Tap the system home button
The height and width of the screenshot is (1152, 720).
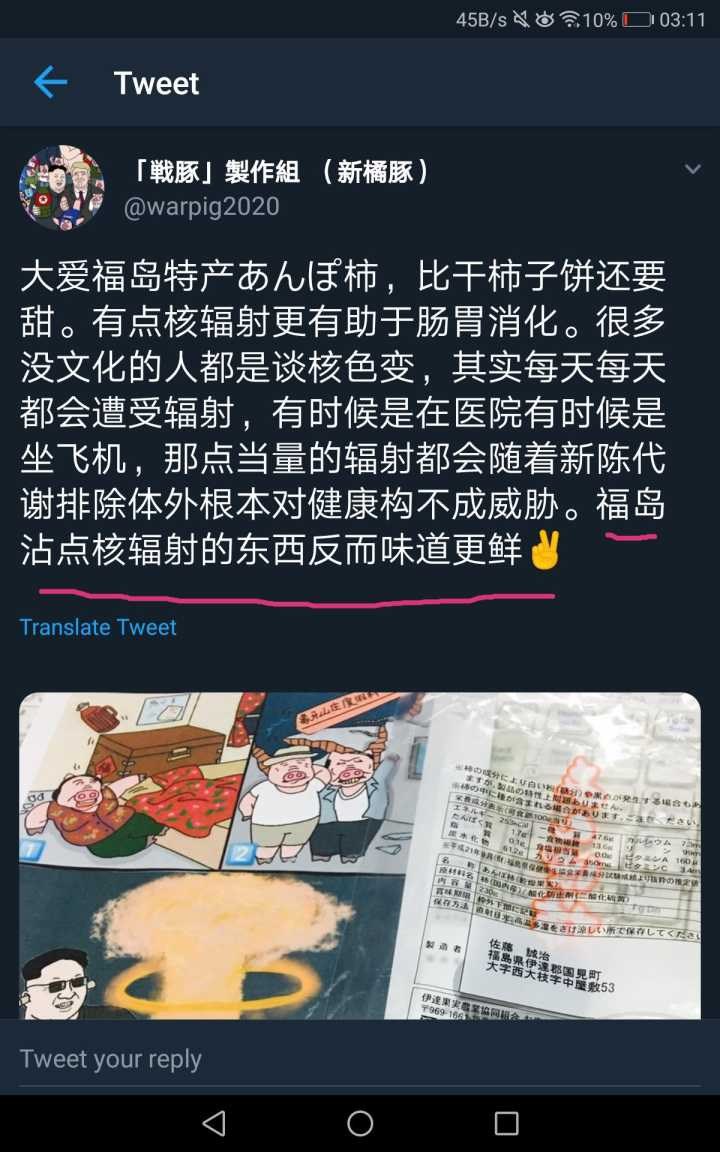click(x=360, y=1123)
